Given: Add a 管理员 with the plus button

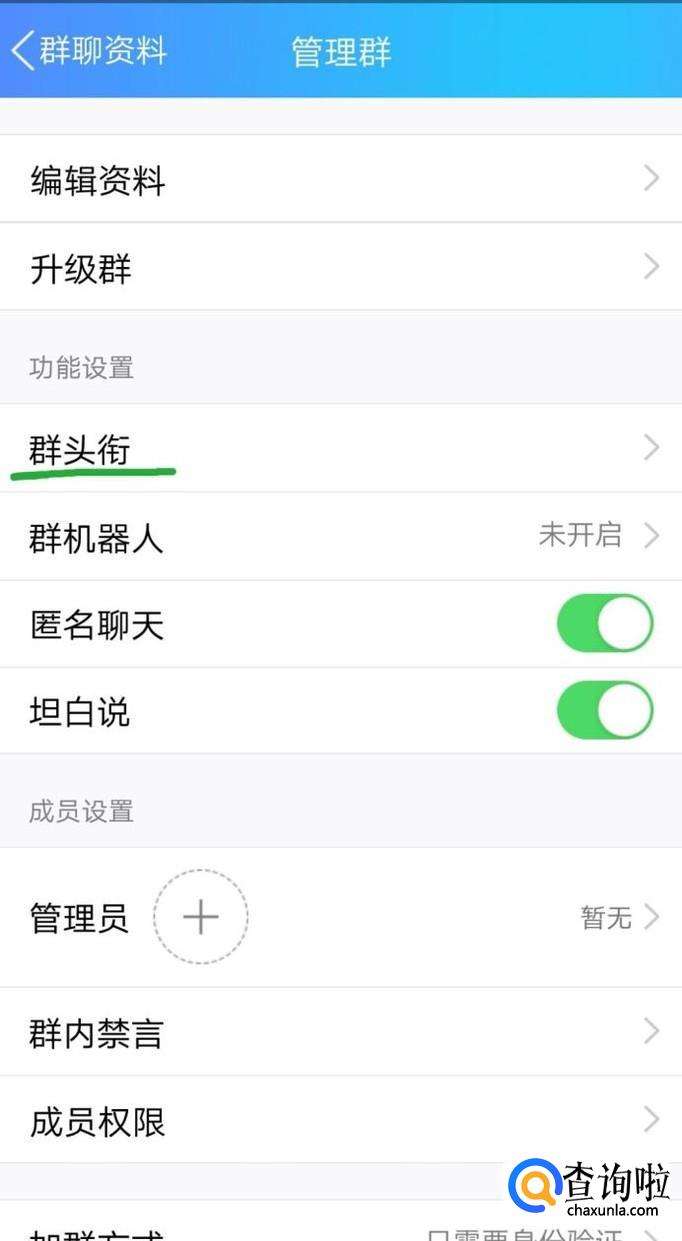Looking at the screenshot, I should (200, 917).
